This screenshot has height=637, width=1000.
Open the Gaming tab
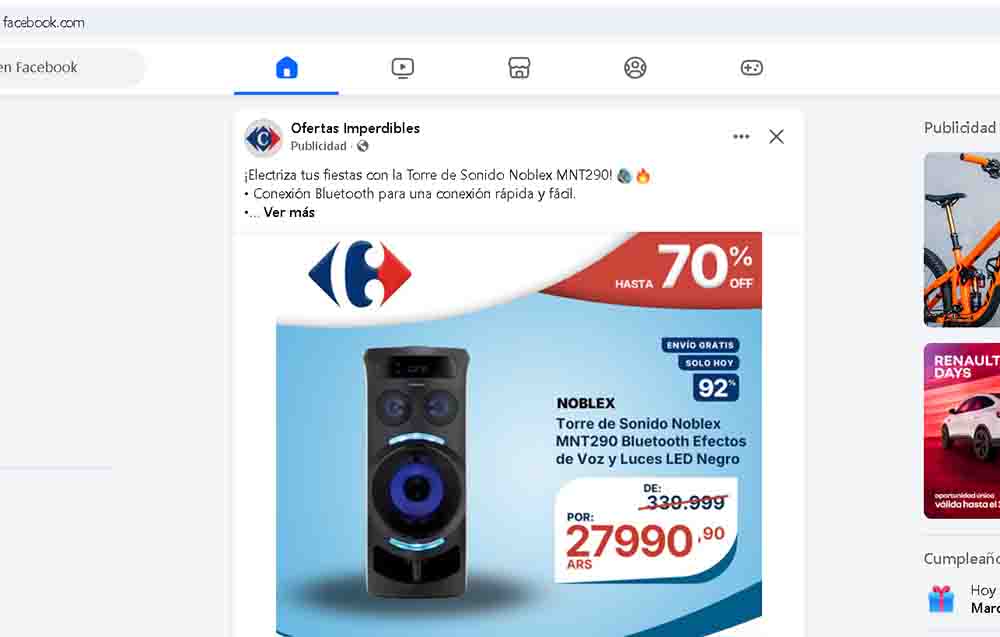click(751, 68)
